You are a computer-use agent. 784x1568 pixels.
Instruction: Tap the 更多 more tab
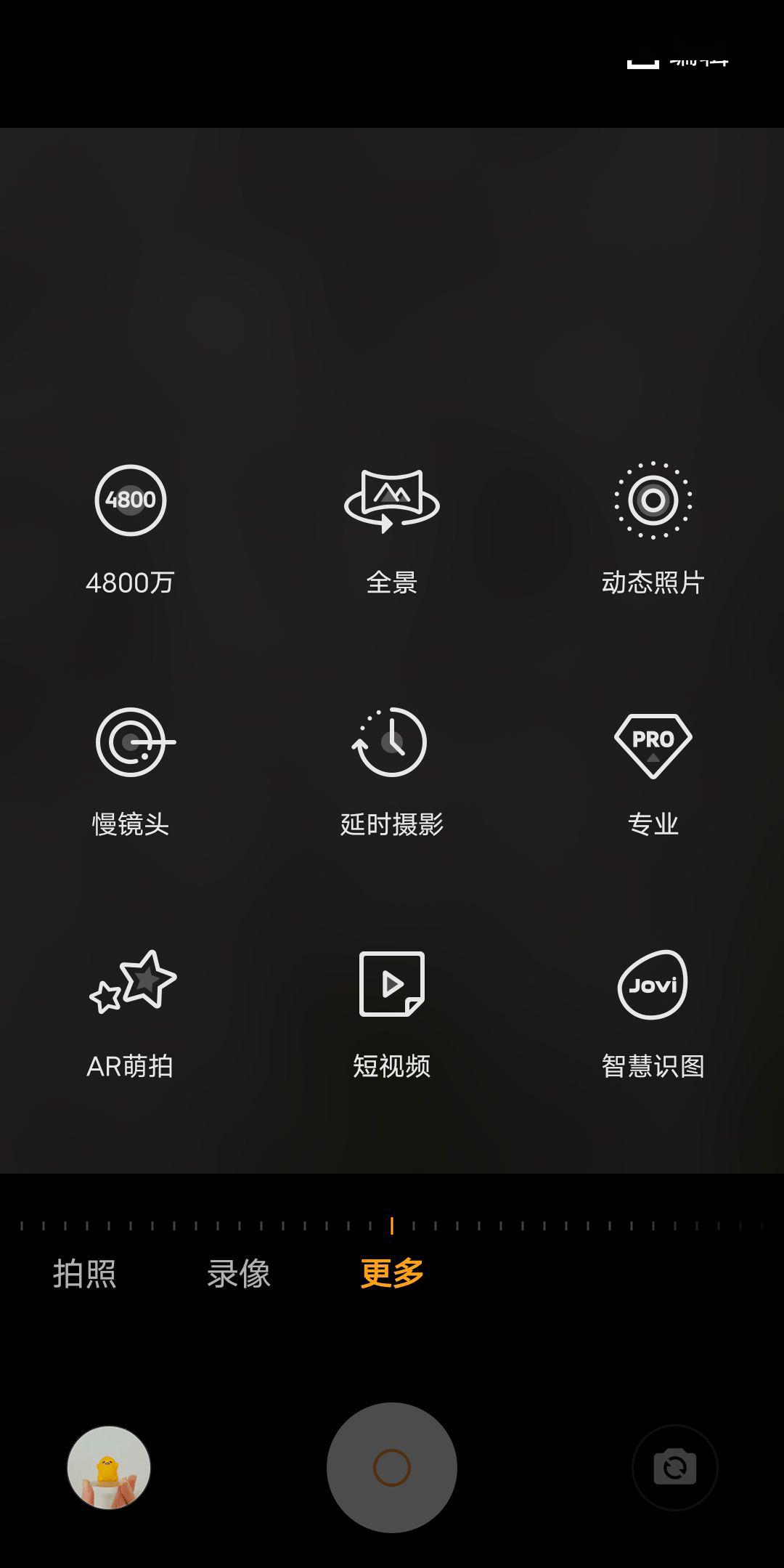392,1274
